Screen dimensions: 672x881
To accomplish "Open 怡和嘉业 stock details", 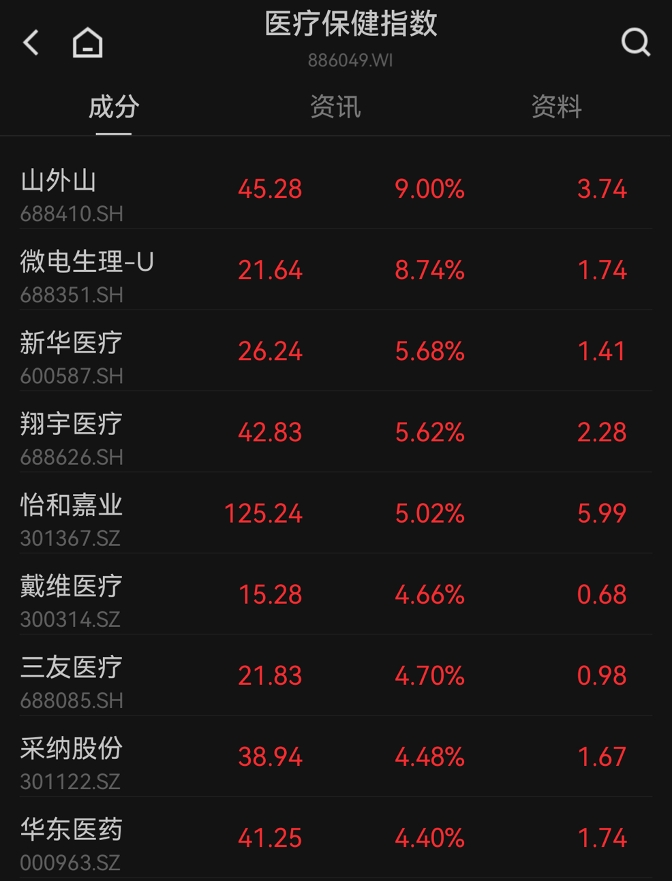I will (x=336, y=513).
